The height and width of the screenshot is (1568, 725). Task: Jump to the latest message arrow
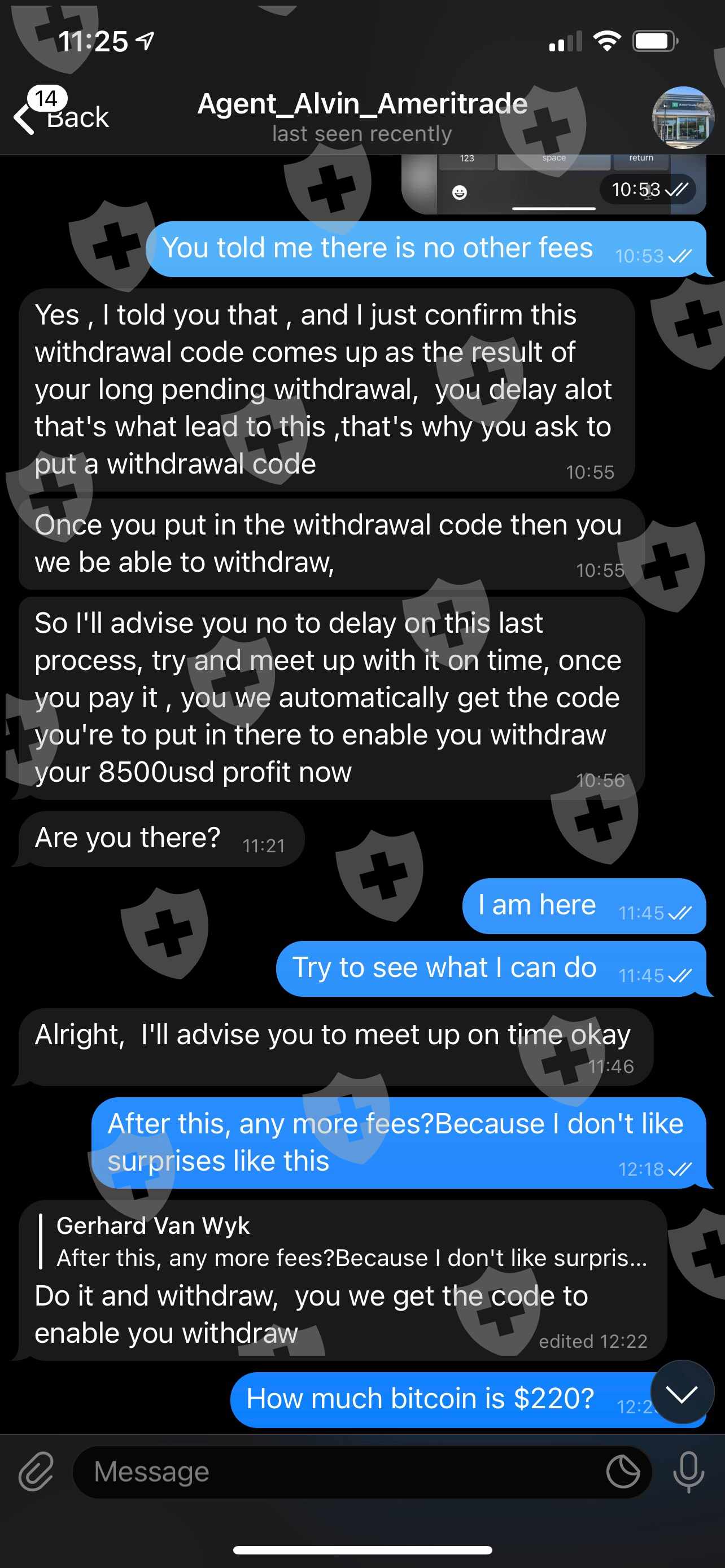point(681,1393)
